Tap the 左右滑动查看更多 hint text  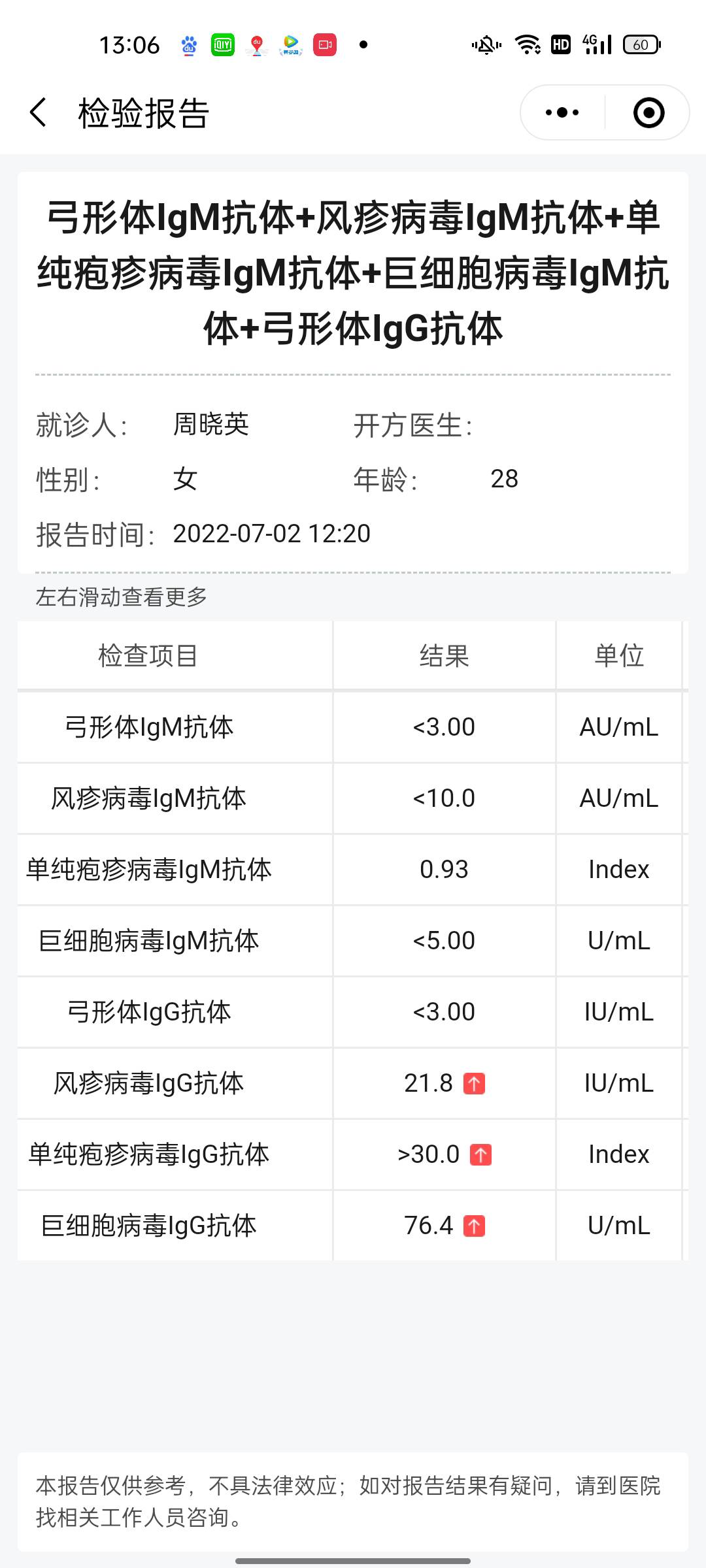[121, 596]
